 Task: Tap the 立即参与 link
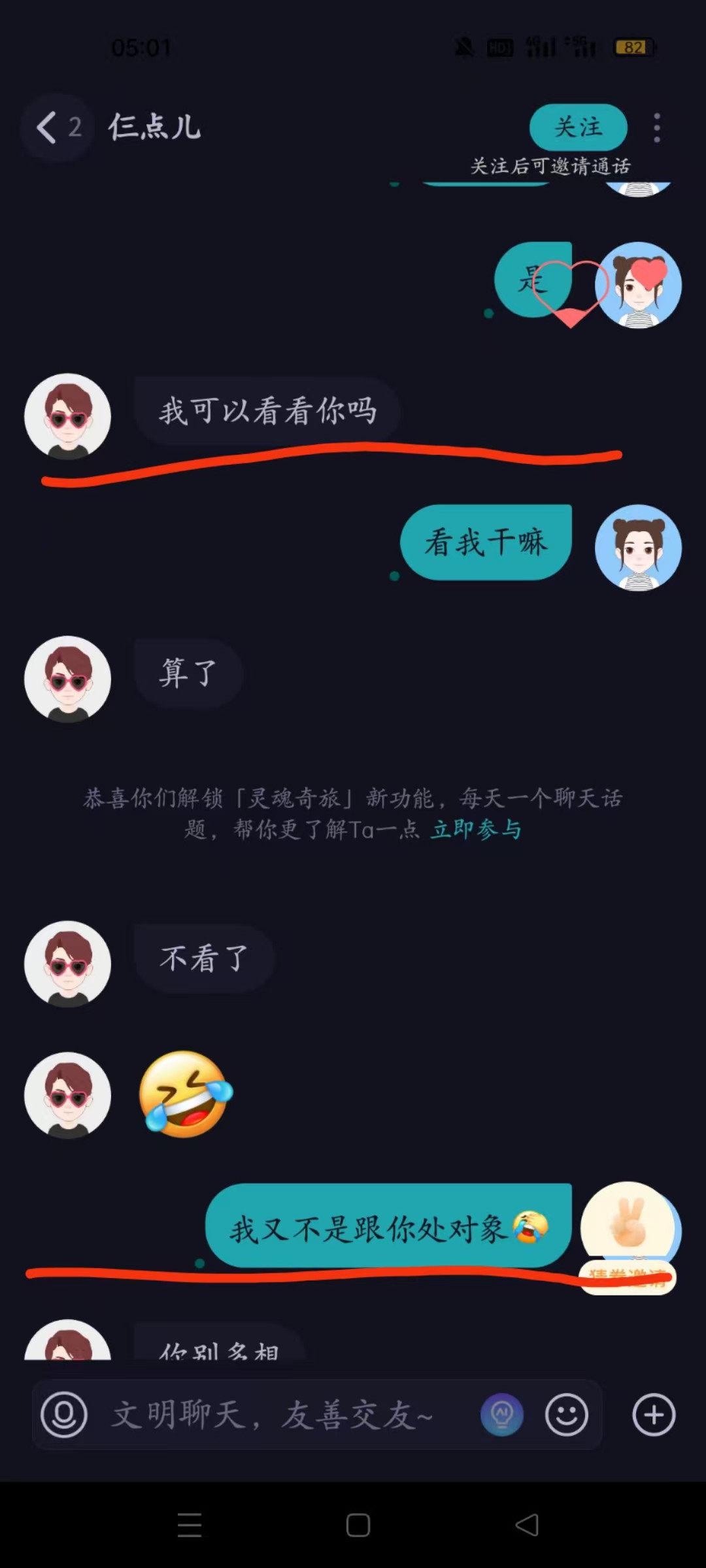coord(476,830)
